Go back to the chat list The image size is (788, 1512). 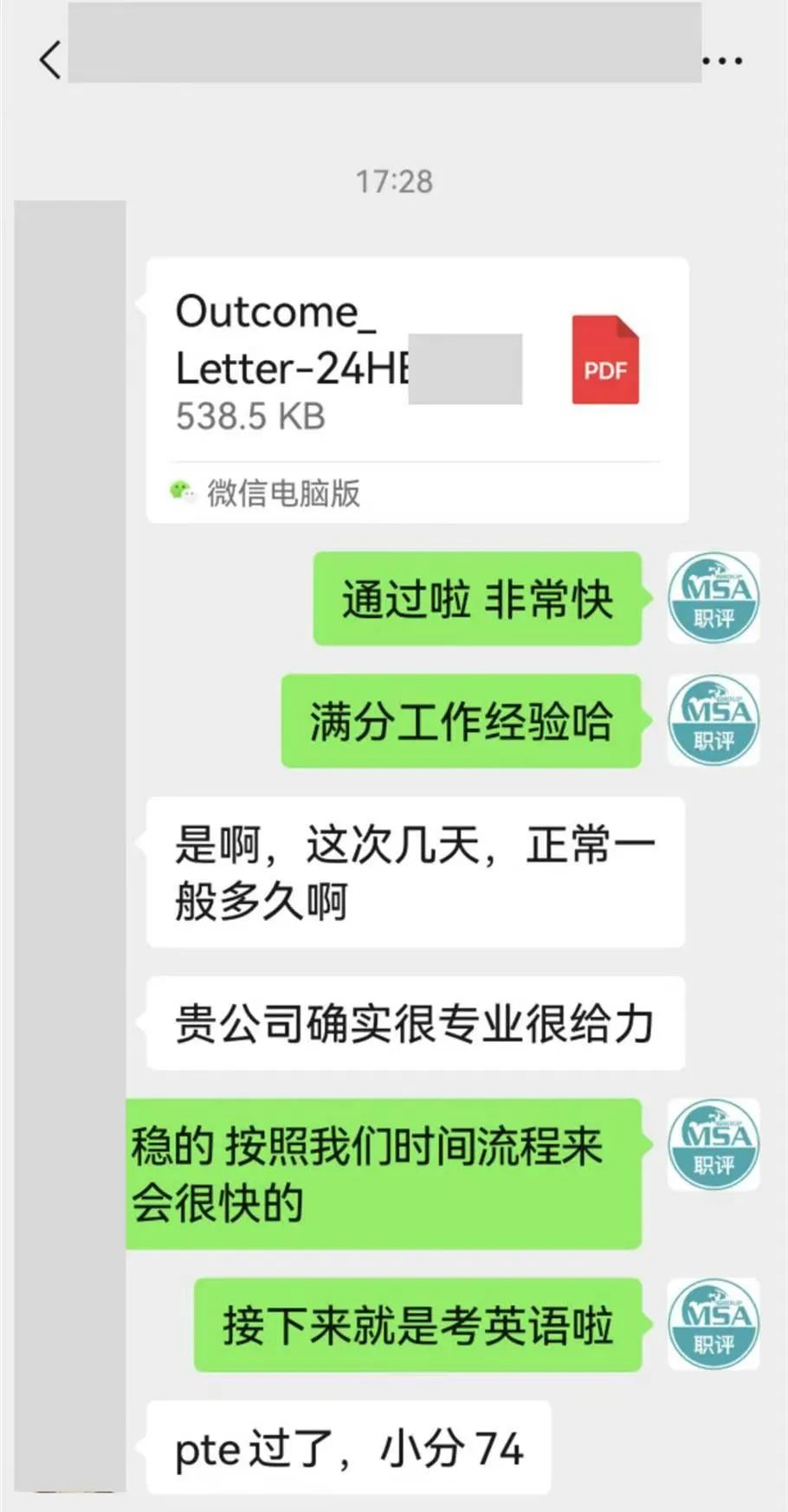point(50,61)
